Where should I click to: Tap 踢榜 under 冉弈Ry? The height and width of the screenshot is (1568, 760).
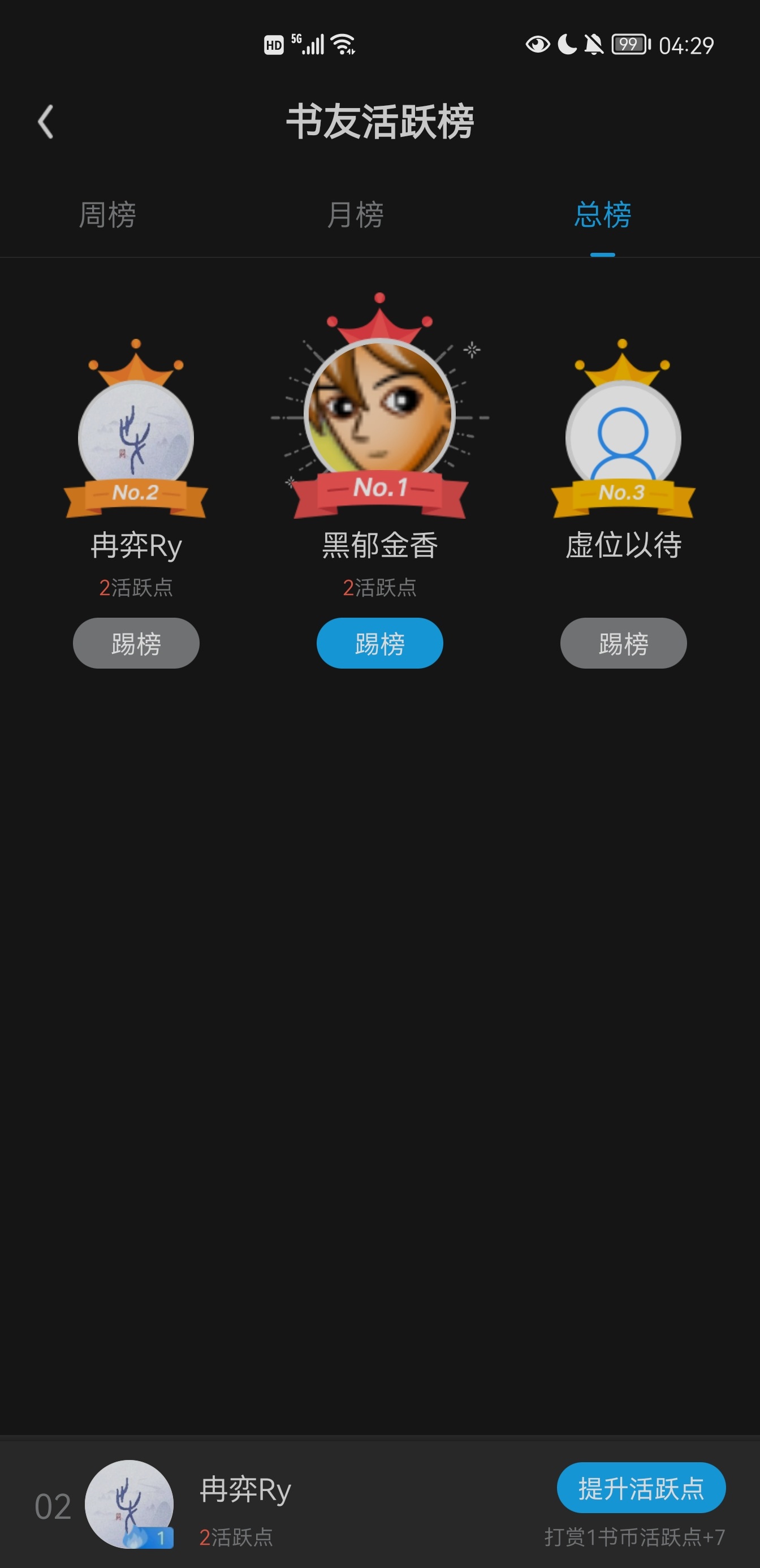[x=136, y=643]
